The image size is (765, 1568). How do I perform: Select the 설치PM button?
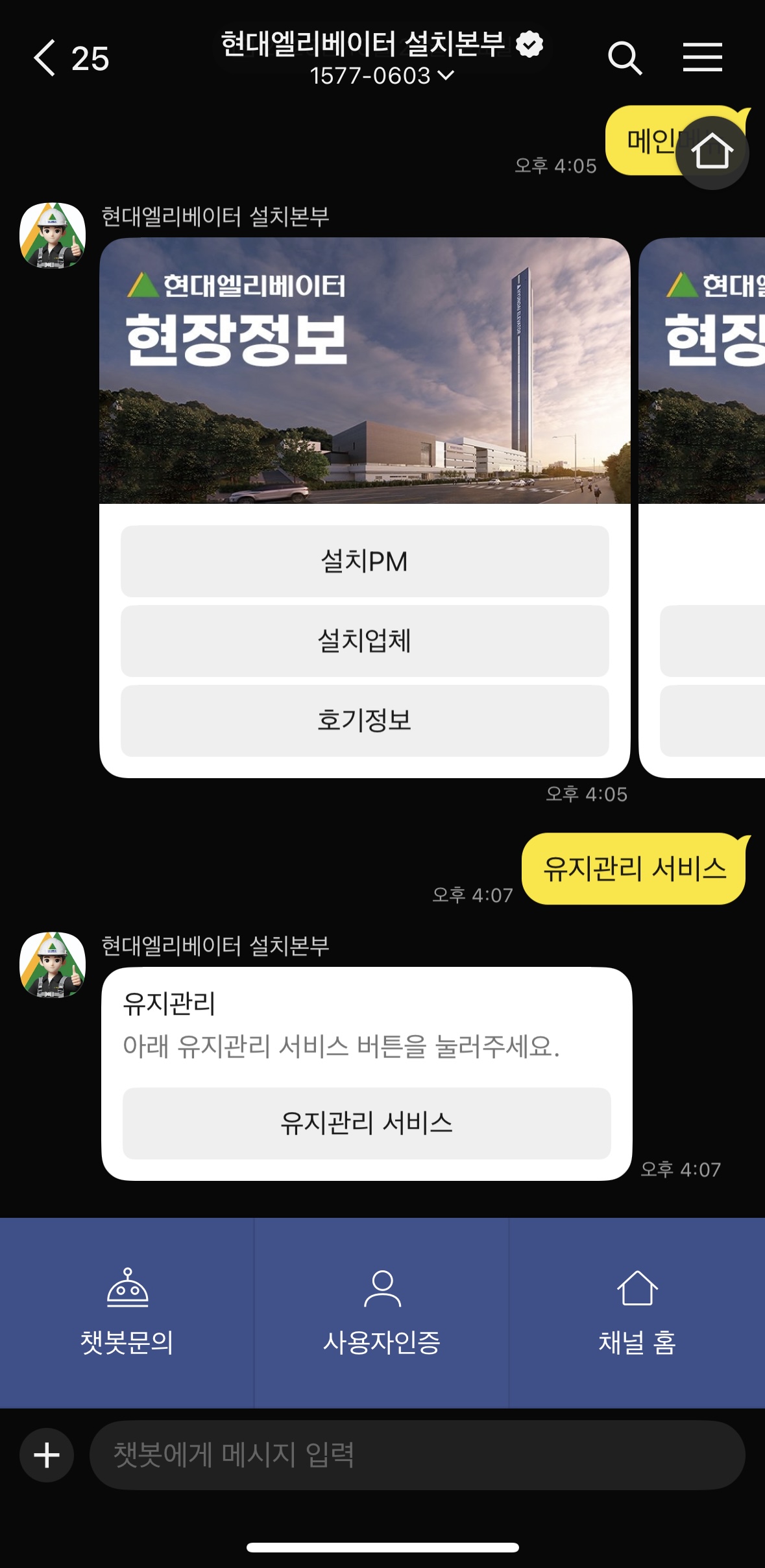click(365, 562)
